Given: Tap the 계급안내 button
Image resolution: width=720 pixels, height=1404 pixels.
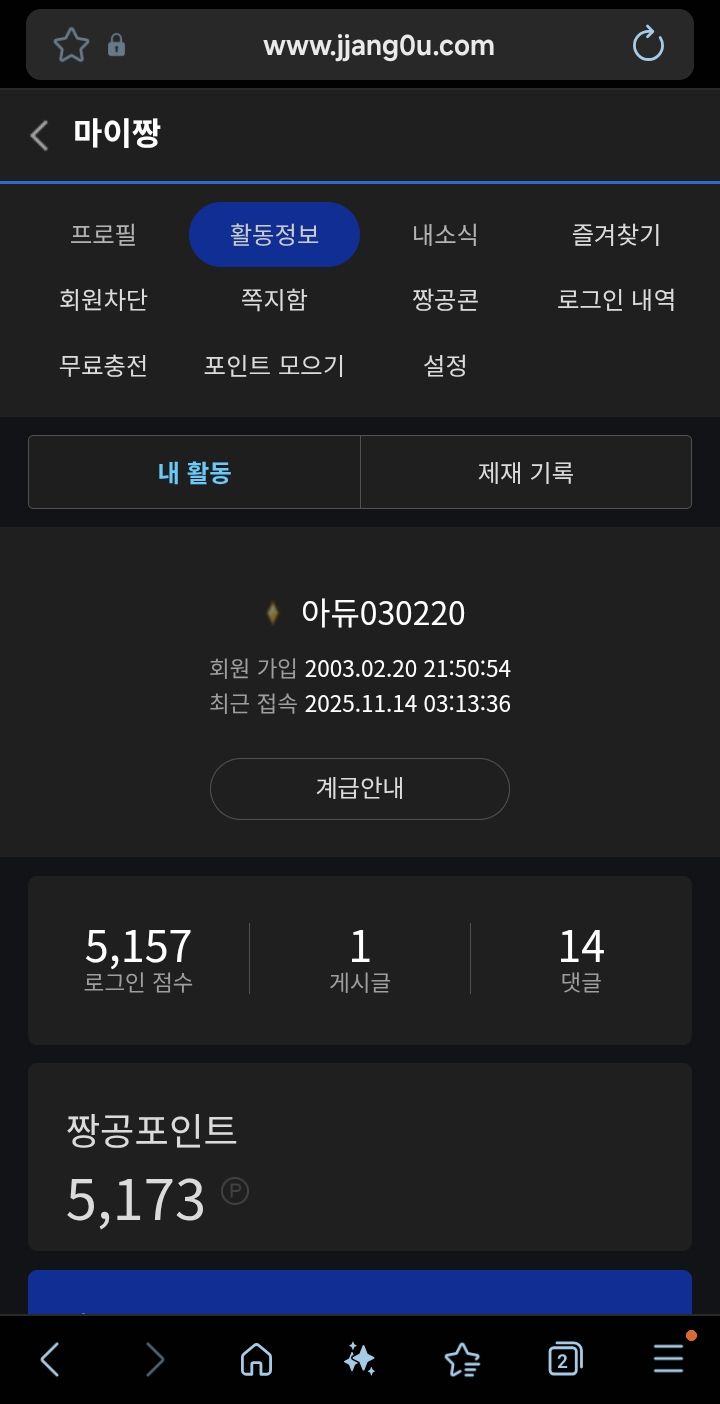Looking at the screenshot, I should tap(360, 789).
